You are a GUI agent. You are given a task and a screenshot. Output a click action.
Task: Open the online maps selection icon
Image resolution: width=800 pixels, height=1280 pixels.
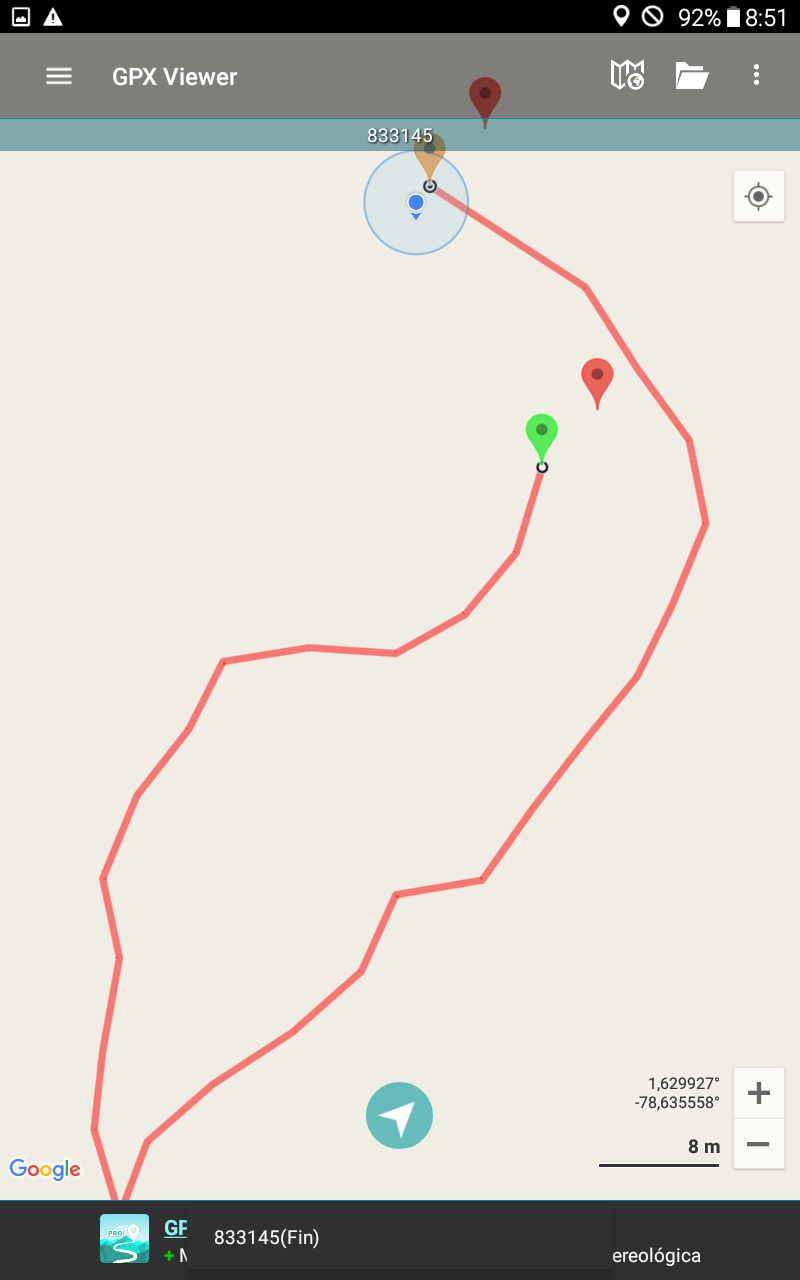click(627, 76)
